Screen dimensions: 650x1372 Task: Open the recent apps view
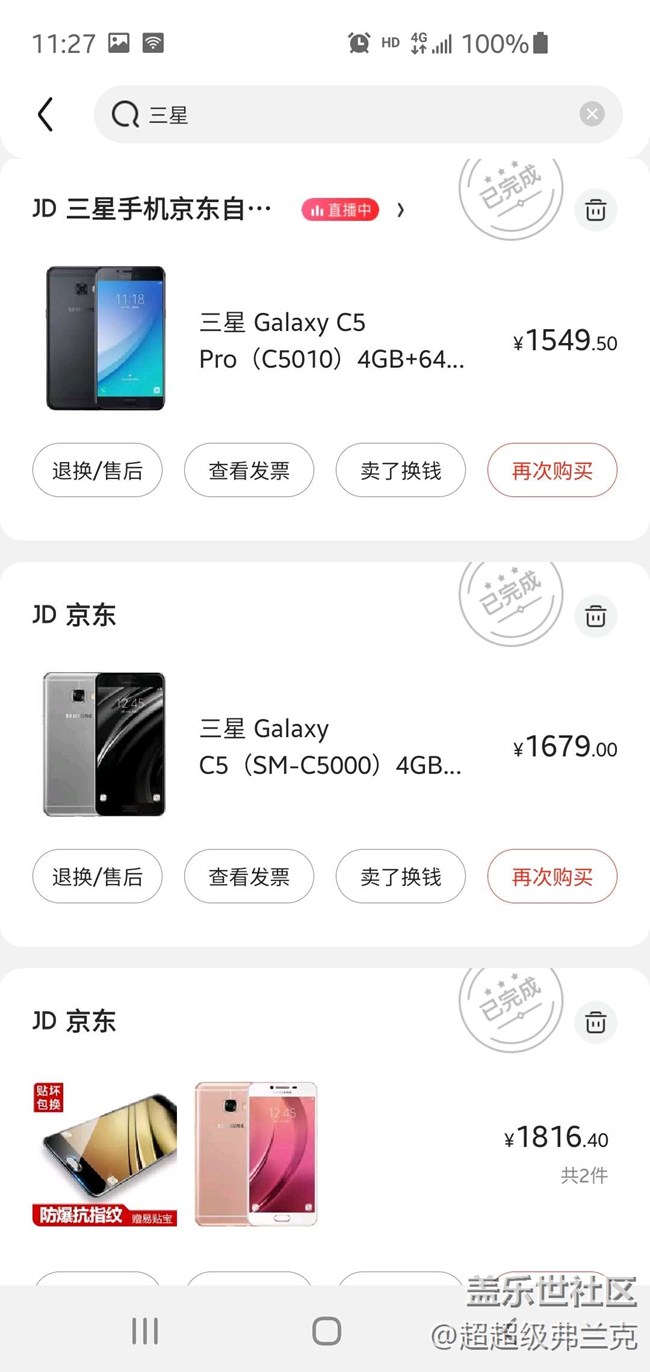click(145, 1330)
